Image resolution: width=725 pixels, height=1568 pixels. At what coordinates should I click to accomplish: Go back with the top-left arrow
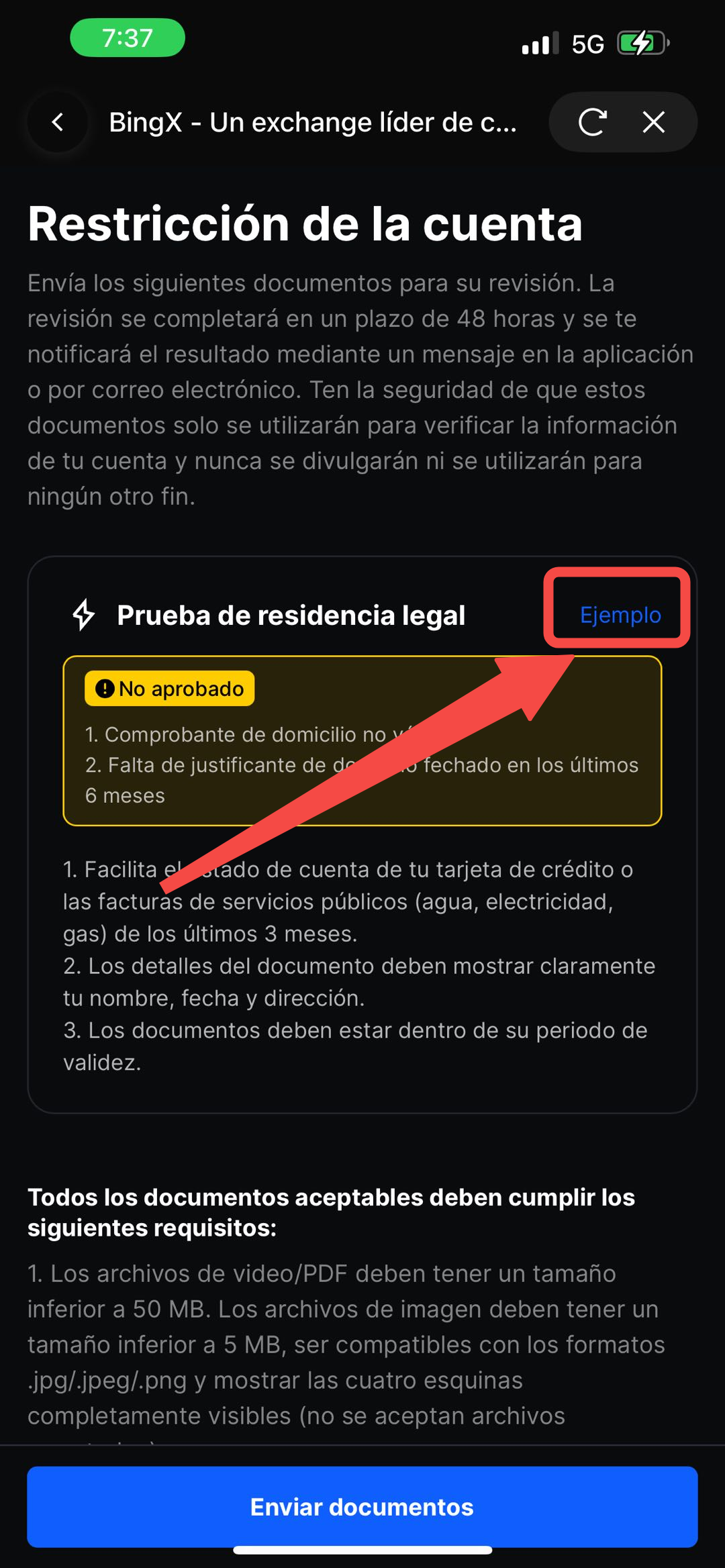(58, 122)
